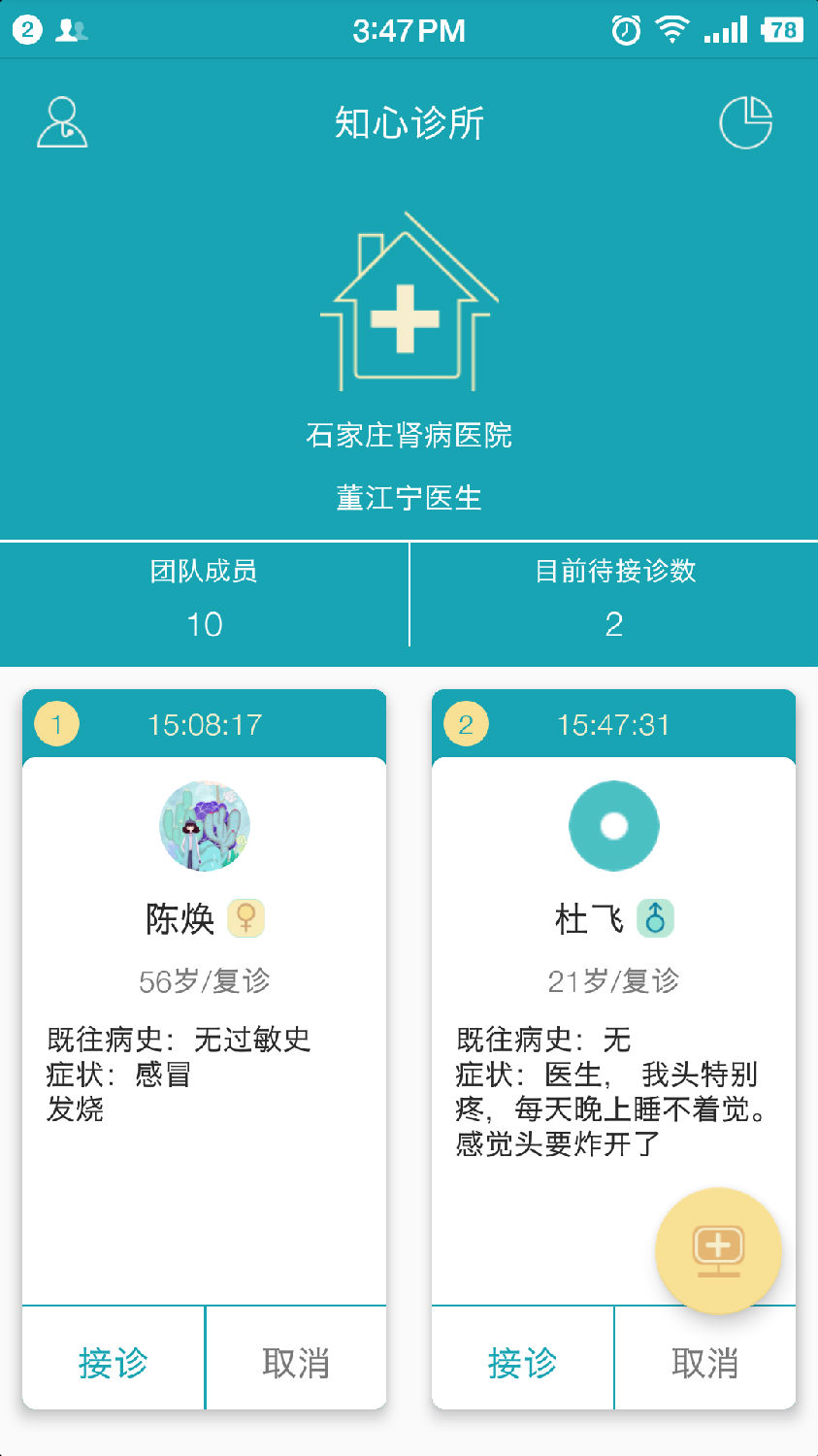The width and height of the screenshot is (818, 1456).
Task: Tap 取消 on 杜飞's request
Action: tap(705, 1362)
